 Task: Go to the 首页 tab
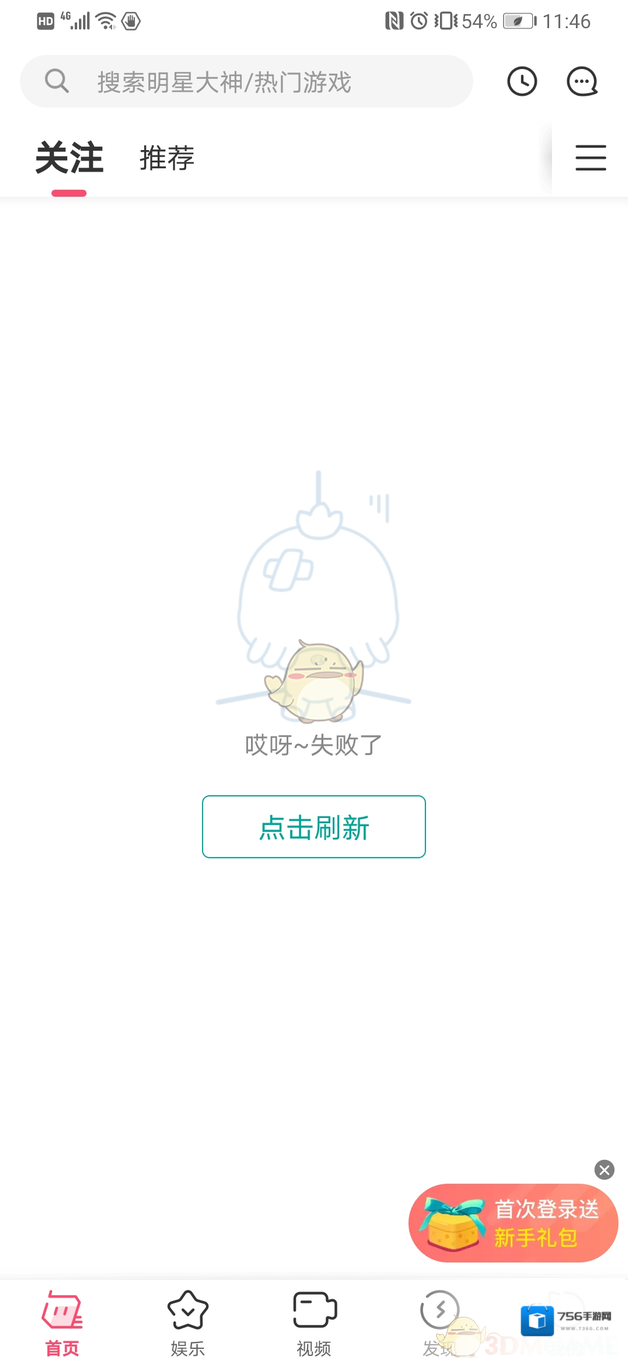62,1323
